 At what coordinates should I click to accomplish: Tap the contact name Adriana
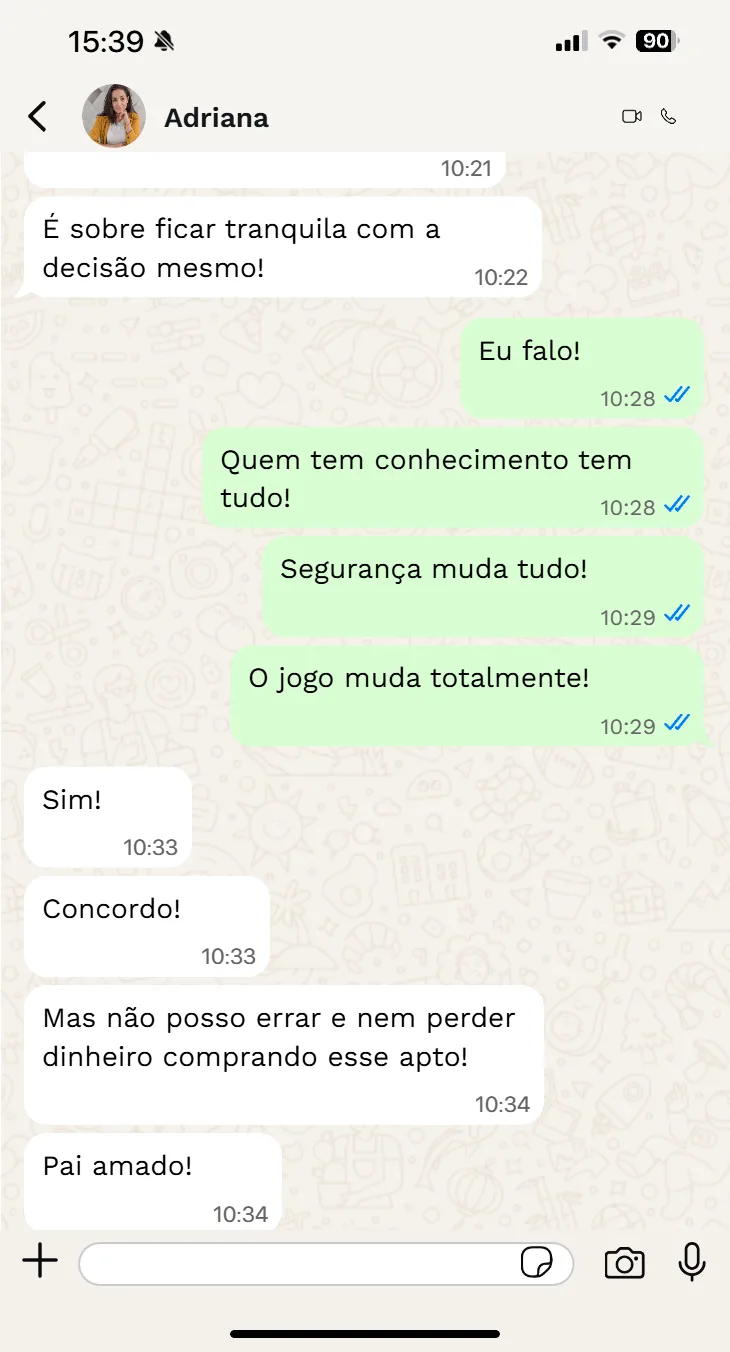click(216, 117)
